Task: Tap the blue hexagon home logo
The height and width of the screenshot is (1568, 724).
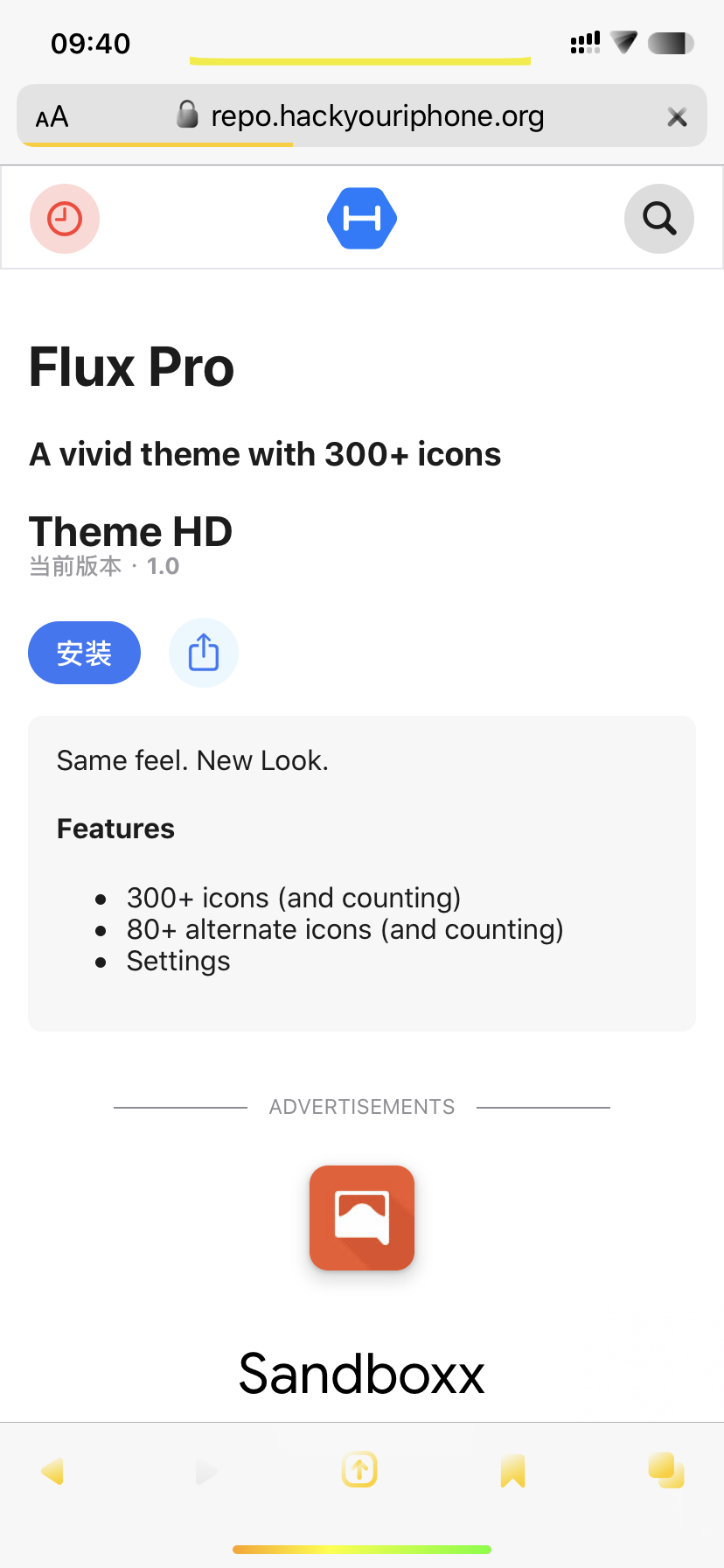Action: click(x=362, y=219)
